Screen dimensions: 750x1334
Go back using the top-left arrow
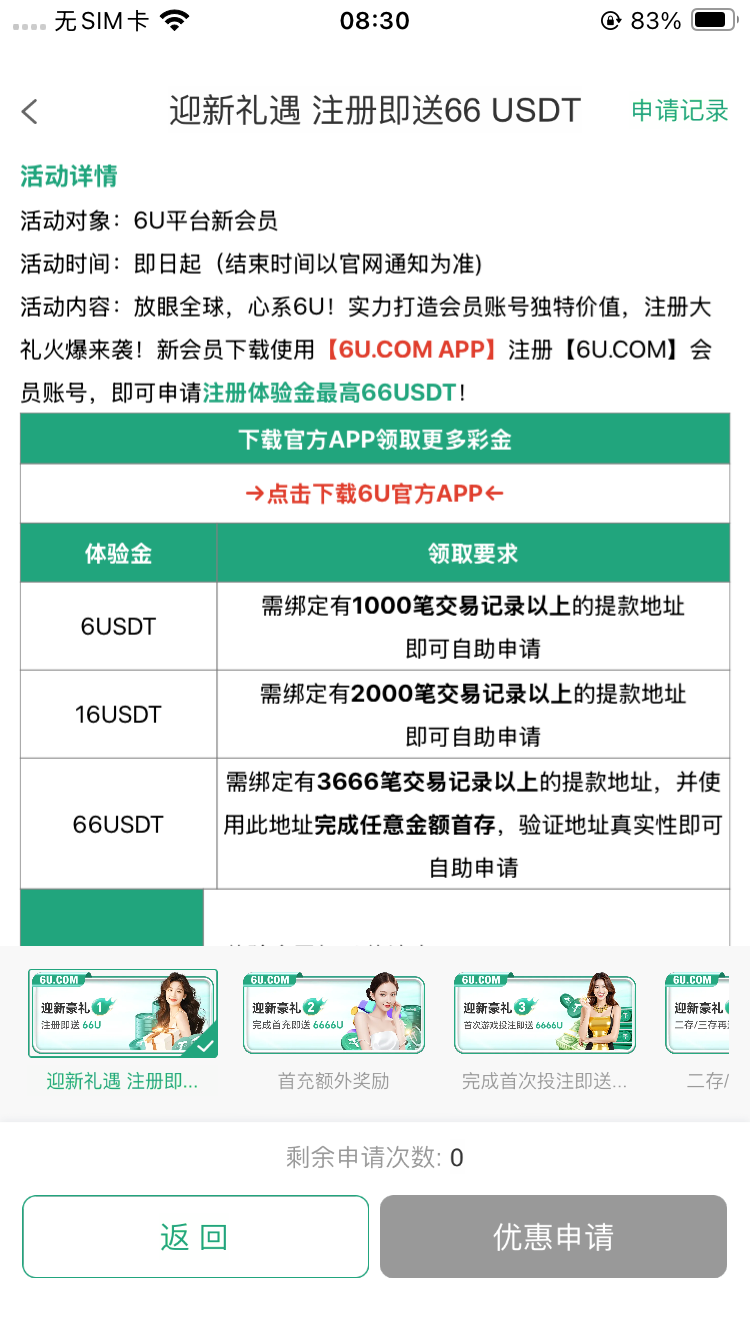pyautogui.click(x=30, y=111)
